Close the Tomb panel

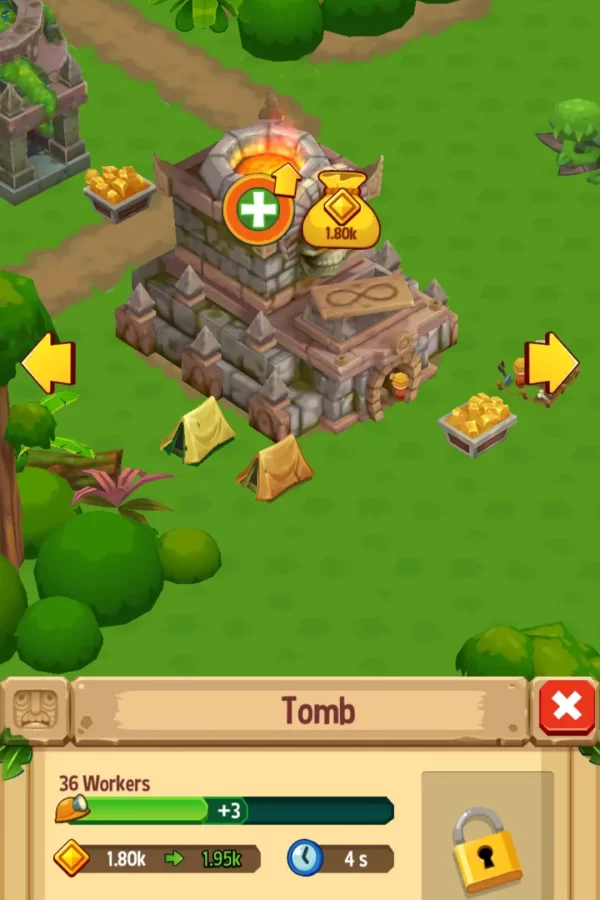pos(566,708)
